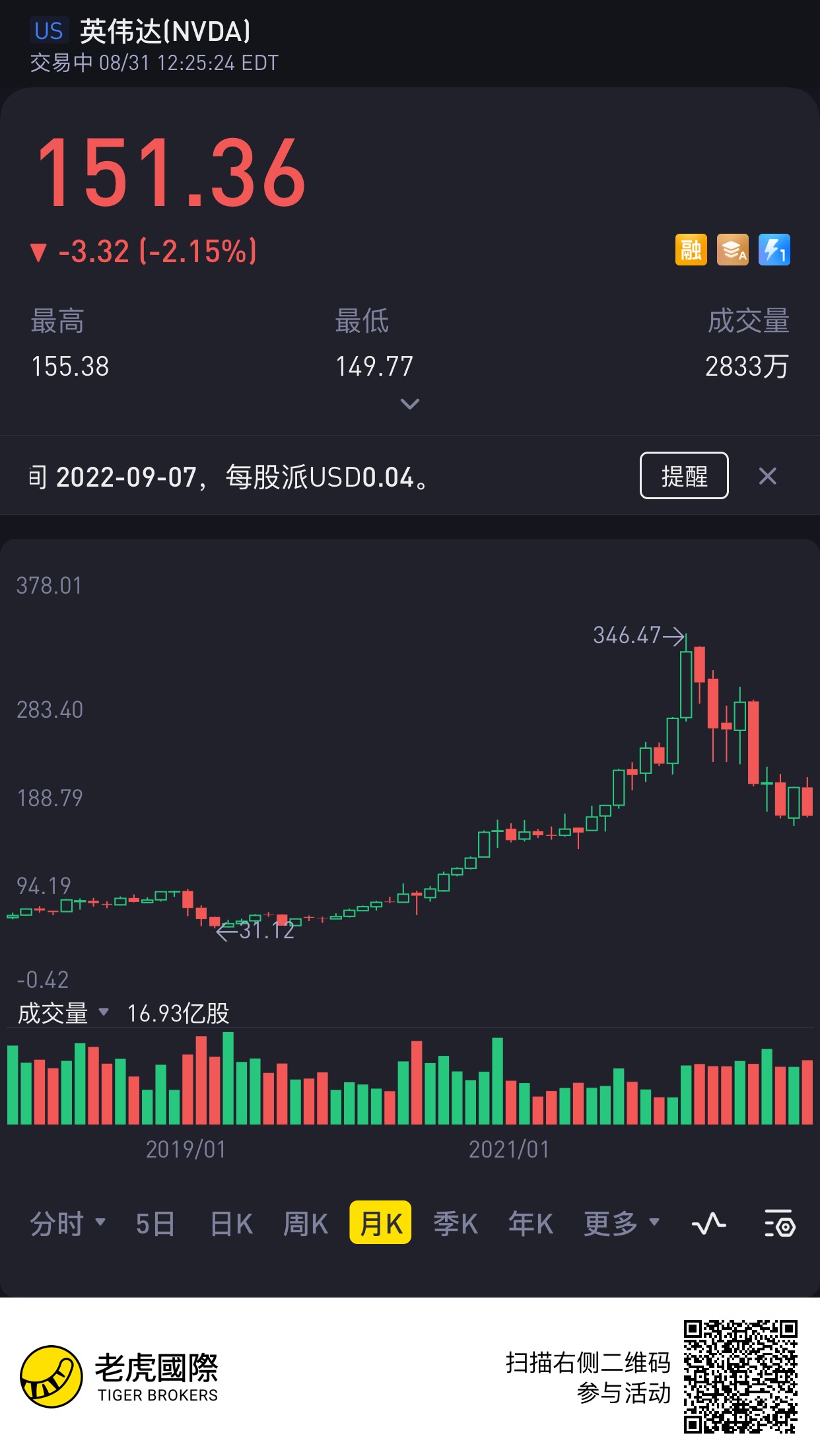This screenshot has height=1456, width=820.
Task: Switch to 日K chart
Action: click(231, 1224)
